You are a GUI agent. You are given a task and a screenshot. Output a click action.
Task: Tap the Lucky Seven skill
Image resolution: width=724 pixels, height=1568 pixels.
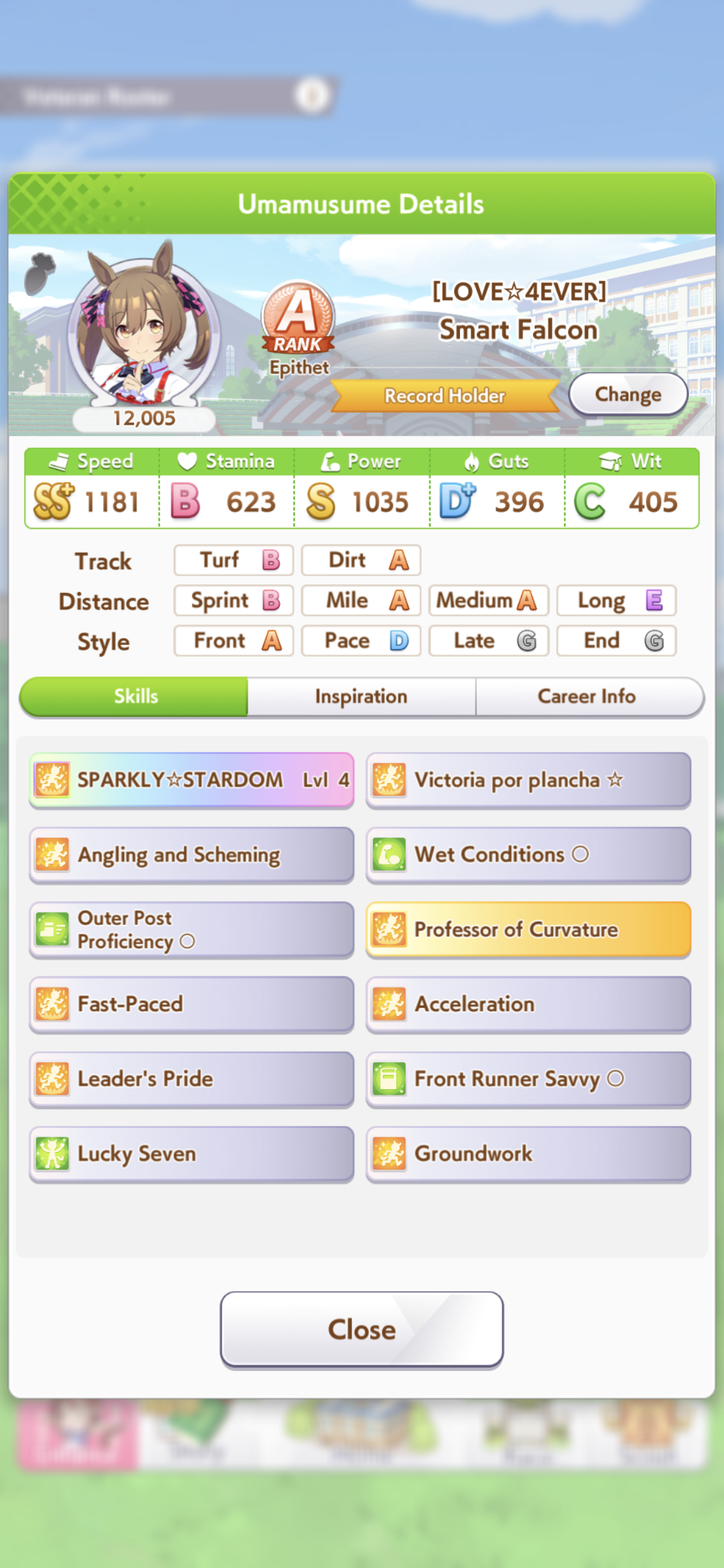pyautogui.click(x=192, y=1153)
